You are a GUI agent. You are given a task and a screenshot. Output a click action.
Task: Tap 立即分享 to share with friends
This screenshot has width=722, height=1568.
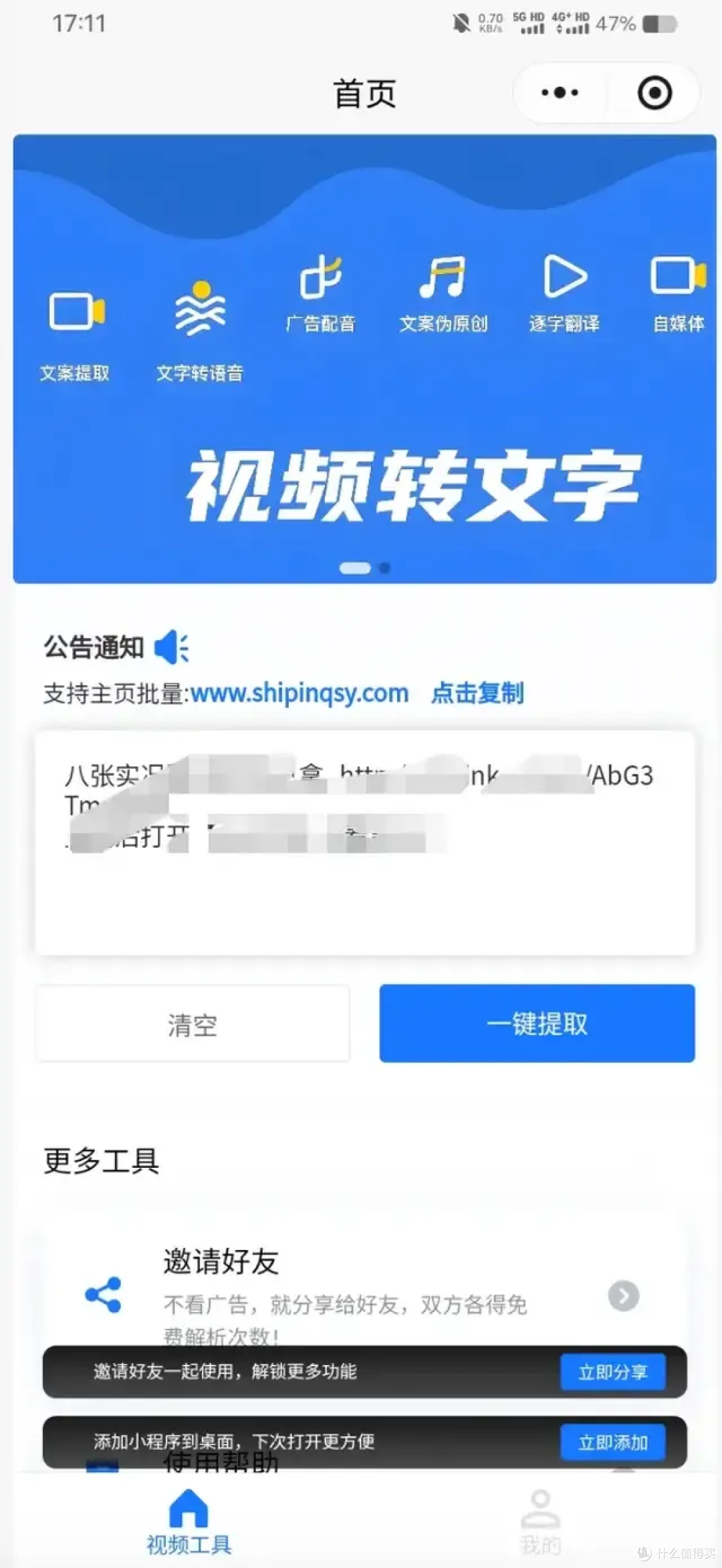tap(613, 1372)
